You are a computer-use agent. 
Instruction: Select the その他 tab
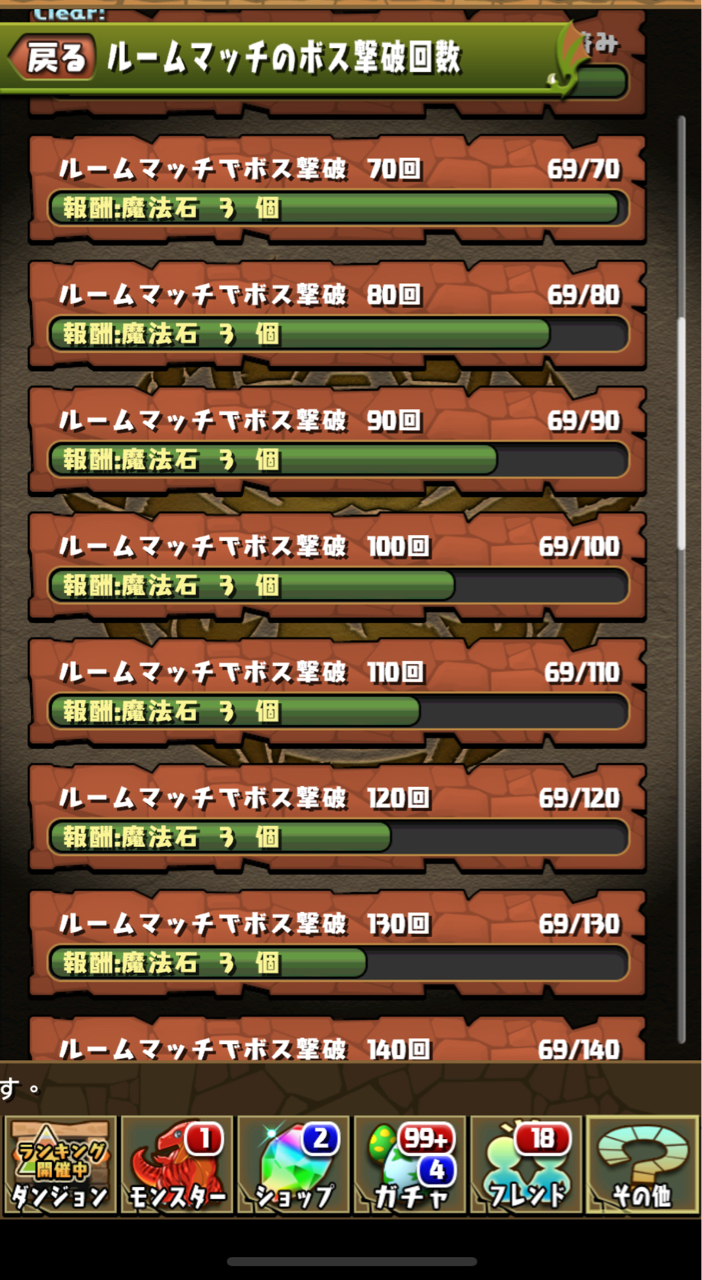pos(642,1165)
